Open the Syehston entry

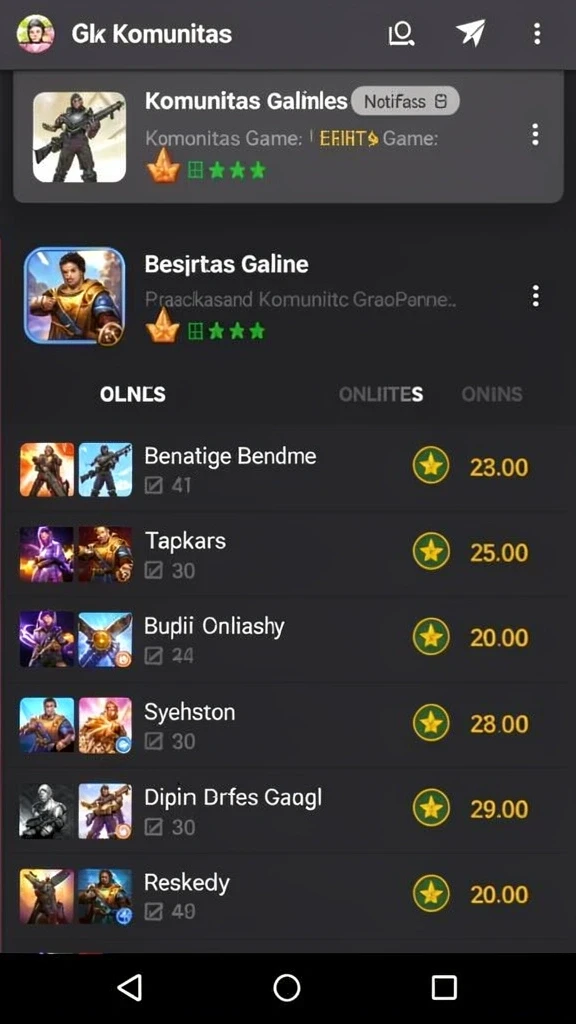coord(288,725)
